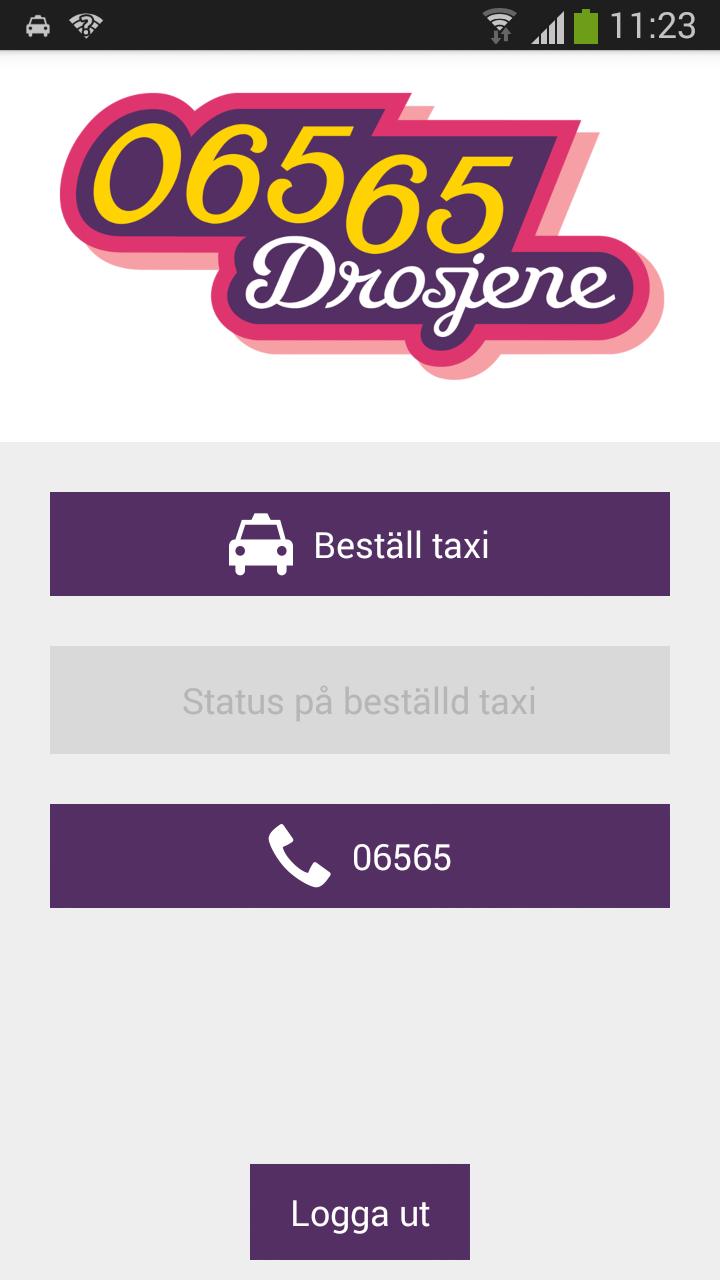Tap the cellular signal bars icon
This screenshot has height=1280, width=720.
click(548, 24)
